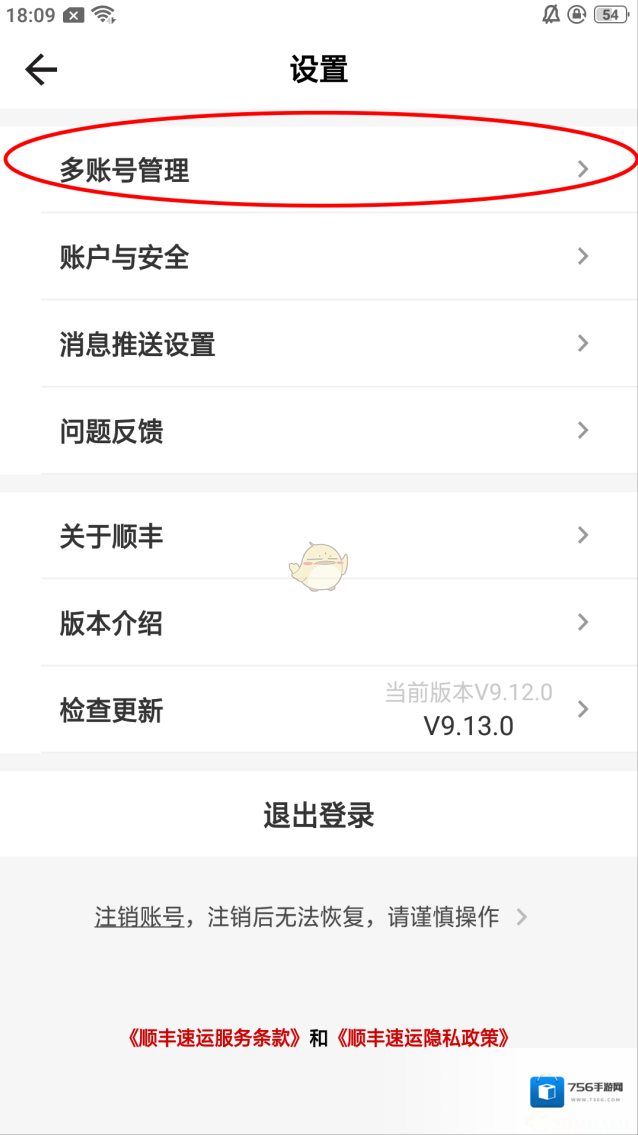This screenshot has width=638, height=1135.
Task: Open 版本介绍
Action: 320,623
